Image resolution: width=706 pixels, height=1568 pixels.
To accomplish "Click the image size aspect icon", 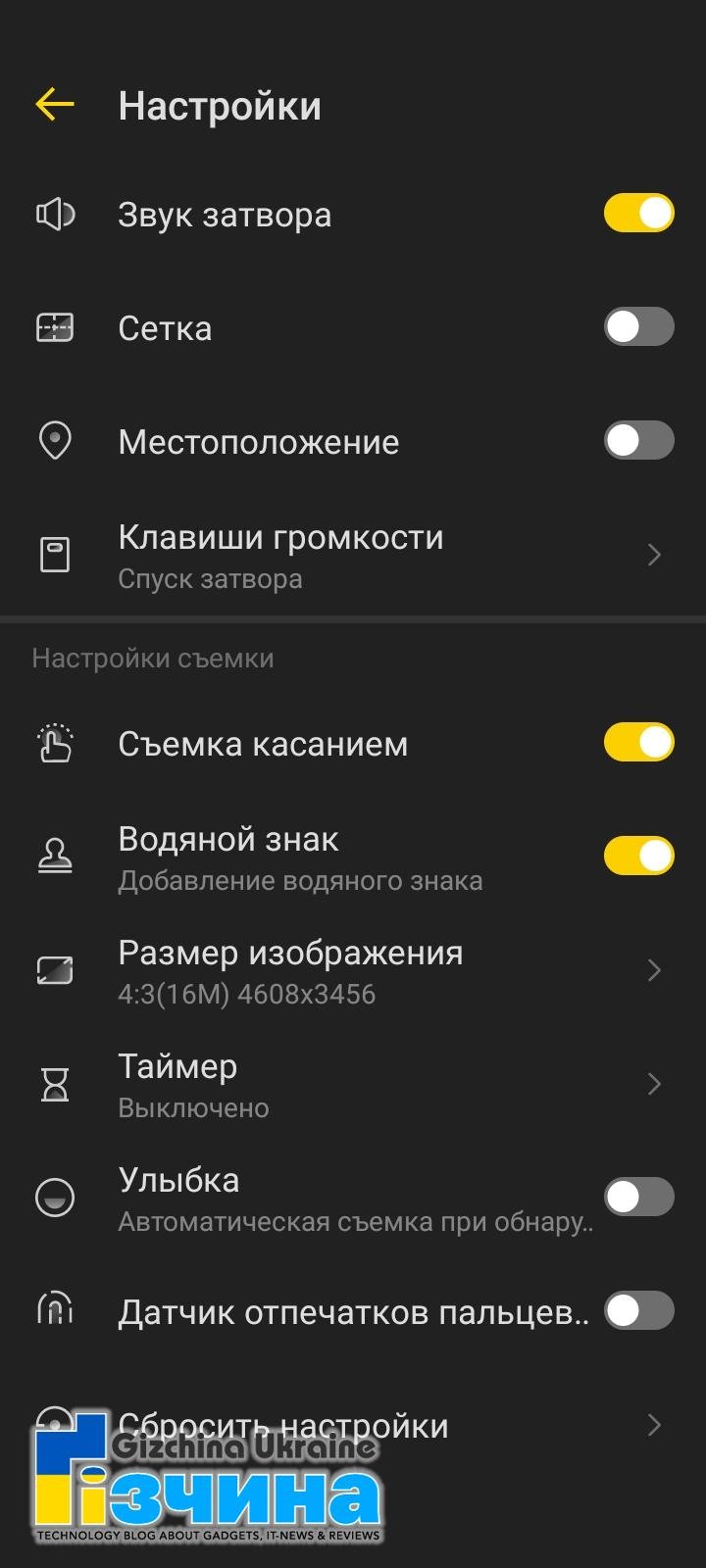I will [x=54, y=970].
